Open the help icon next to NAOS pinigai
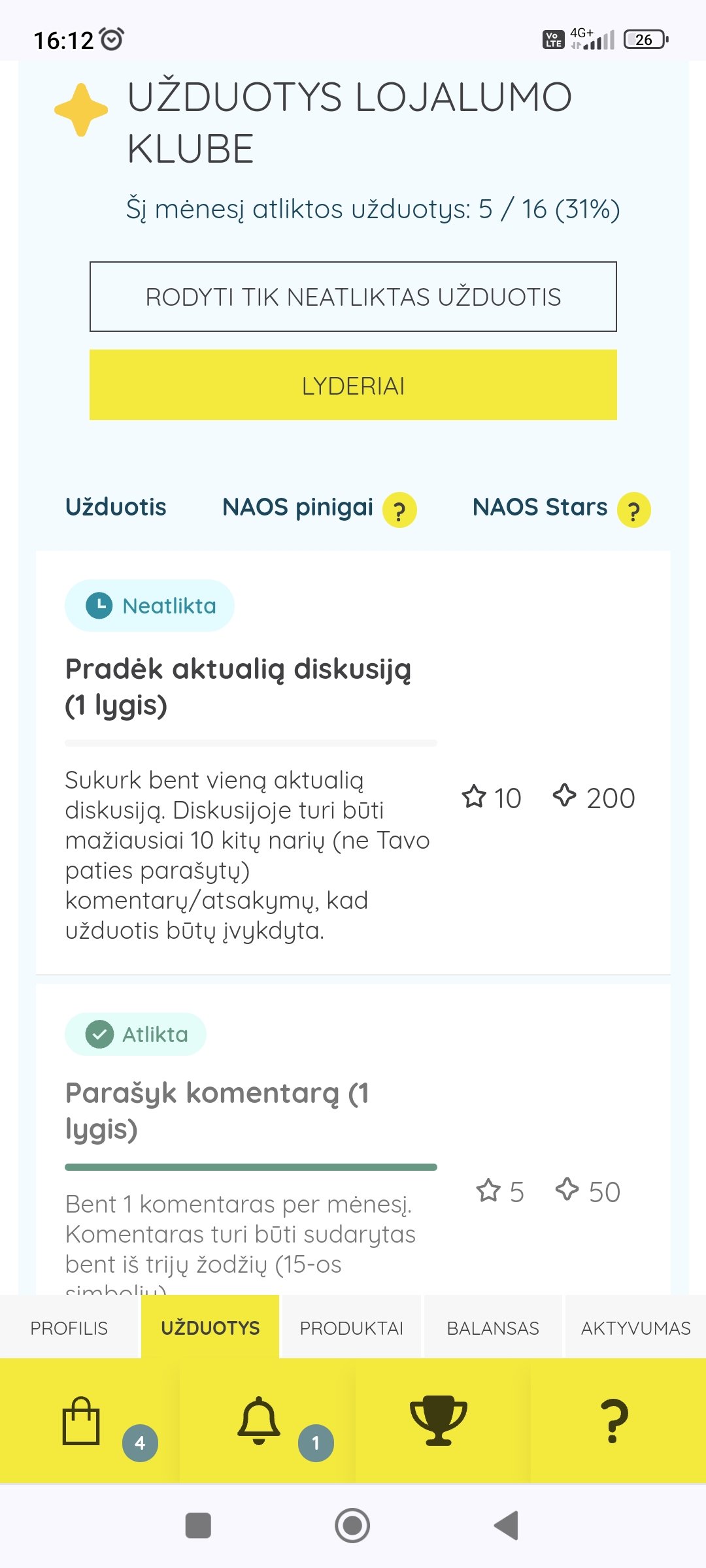The width and height of the screenshot is (706, 1568). pyautogui.click(x=399, y=510)
